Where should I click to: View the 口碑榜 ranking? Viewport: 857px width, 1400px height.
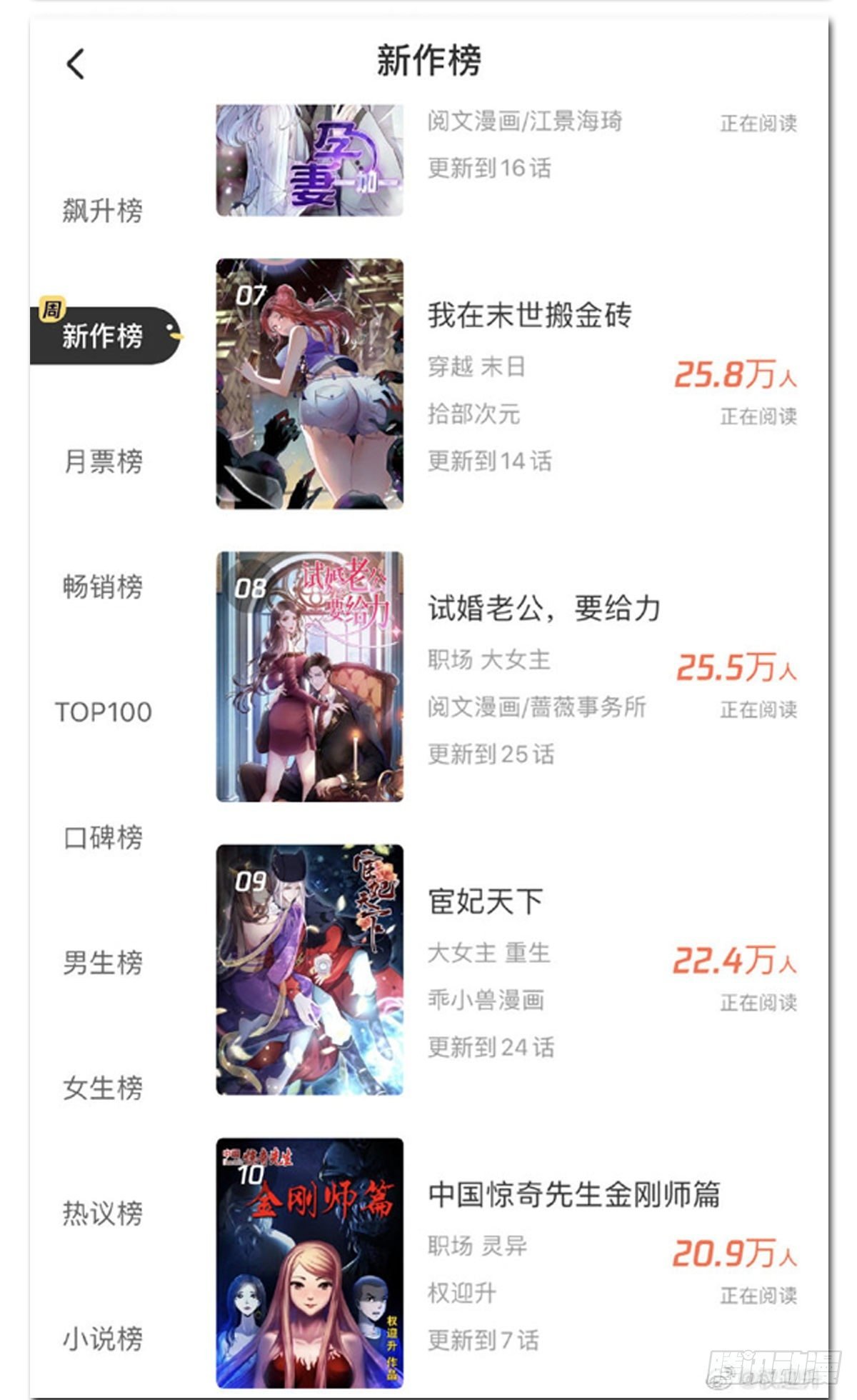point(103,837)
